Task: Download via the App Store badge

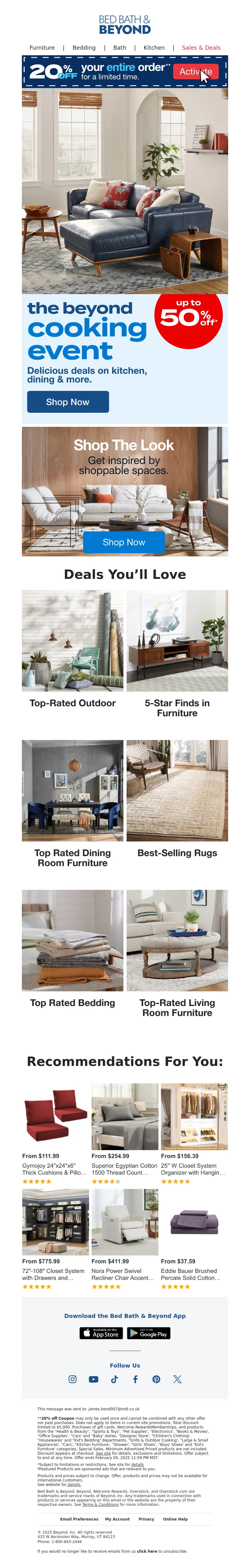Action: point(101,1333)
